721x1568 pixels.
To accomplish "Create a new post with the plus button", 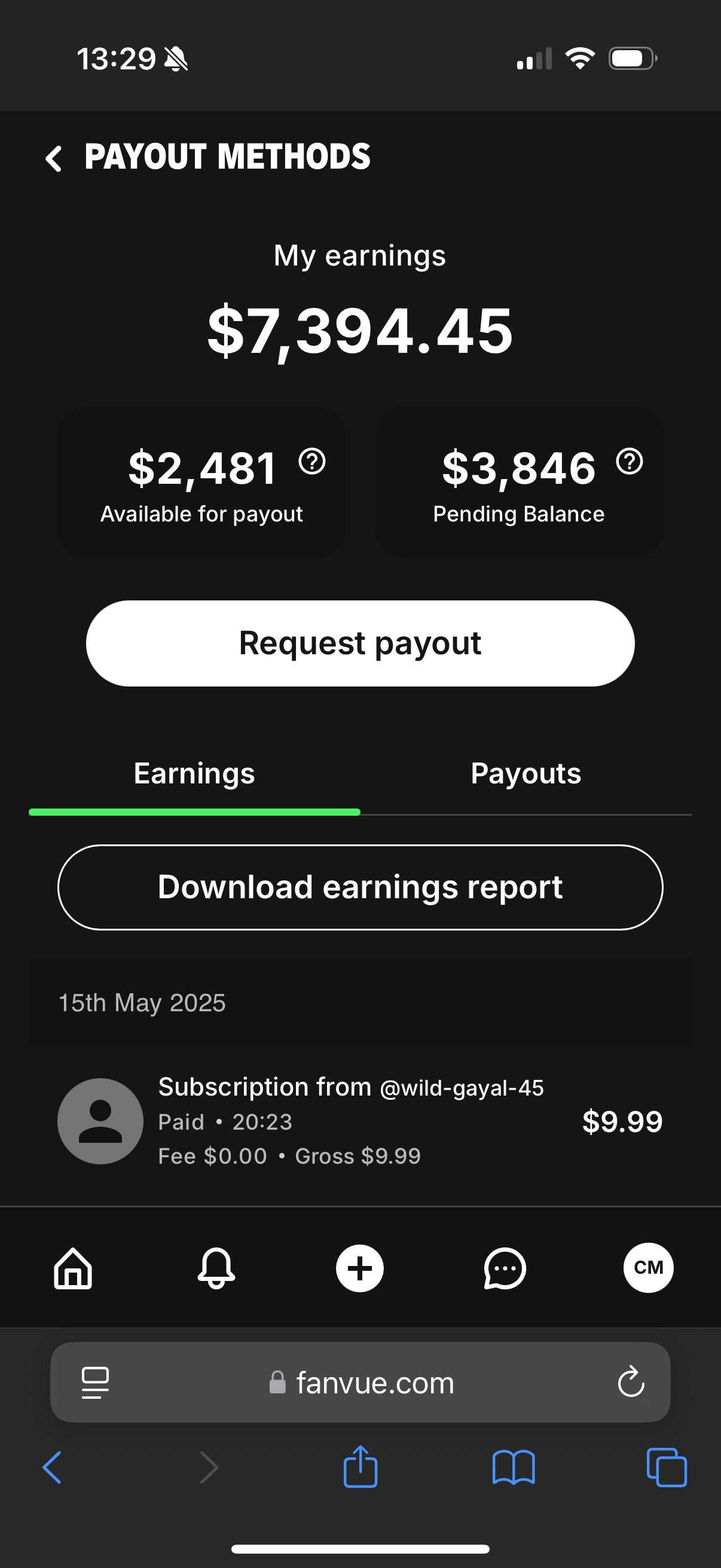I will (359, 1268).
